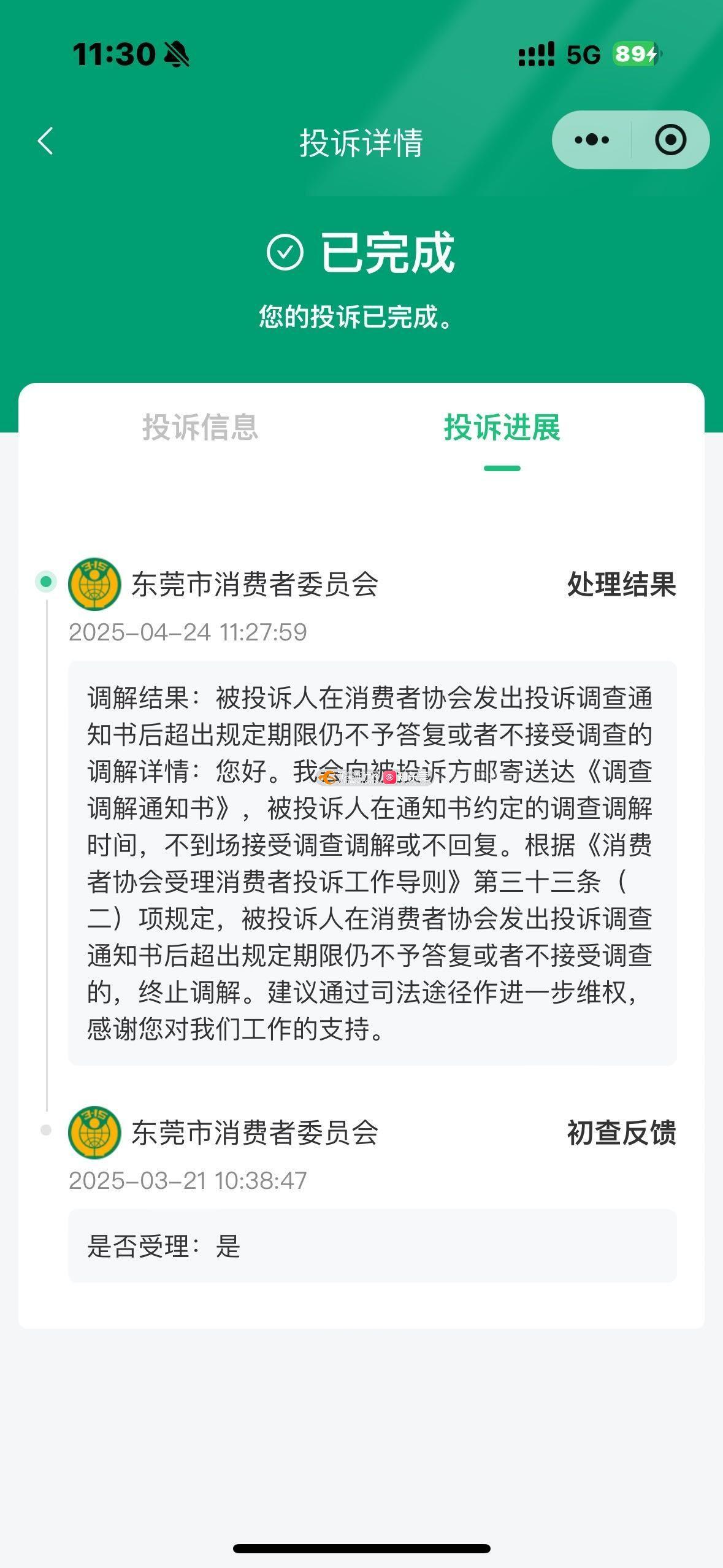This screenshot has width=723, height=1568.
Task: Close the mini program with the circle button
Action: [x=670, y=140]
